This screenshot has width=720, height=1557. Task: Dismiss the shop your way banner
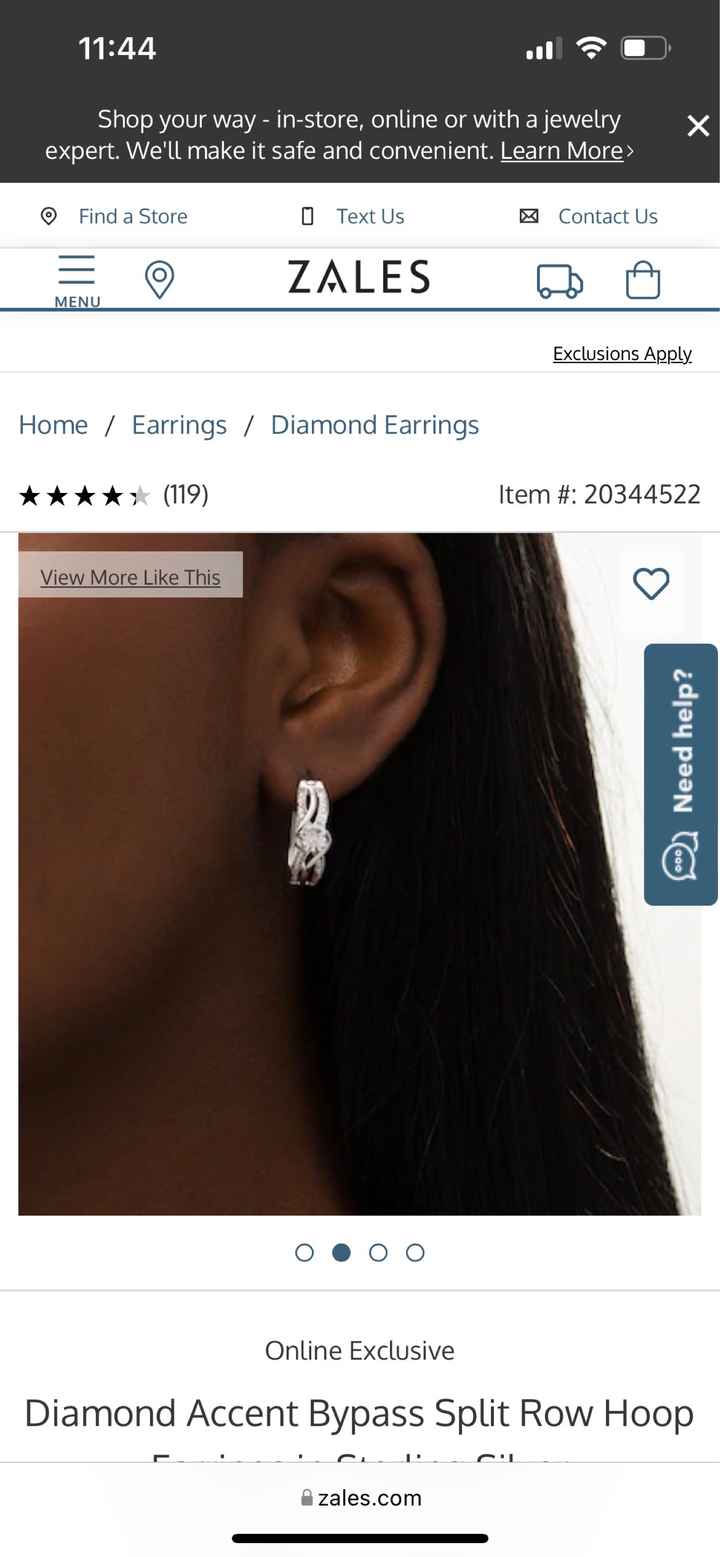click(697, 126)
